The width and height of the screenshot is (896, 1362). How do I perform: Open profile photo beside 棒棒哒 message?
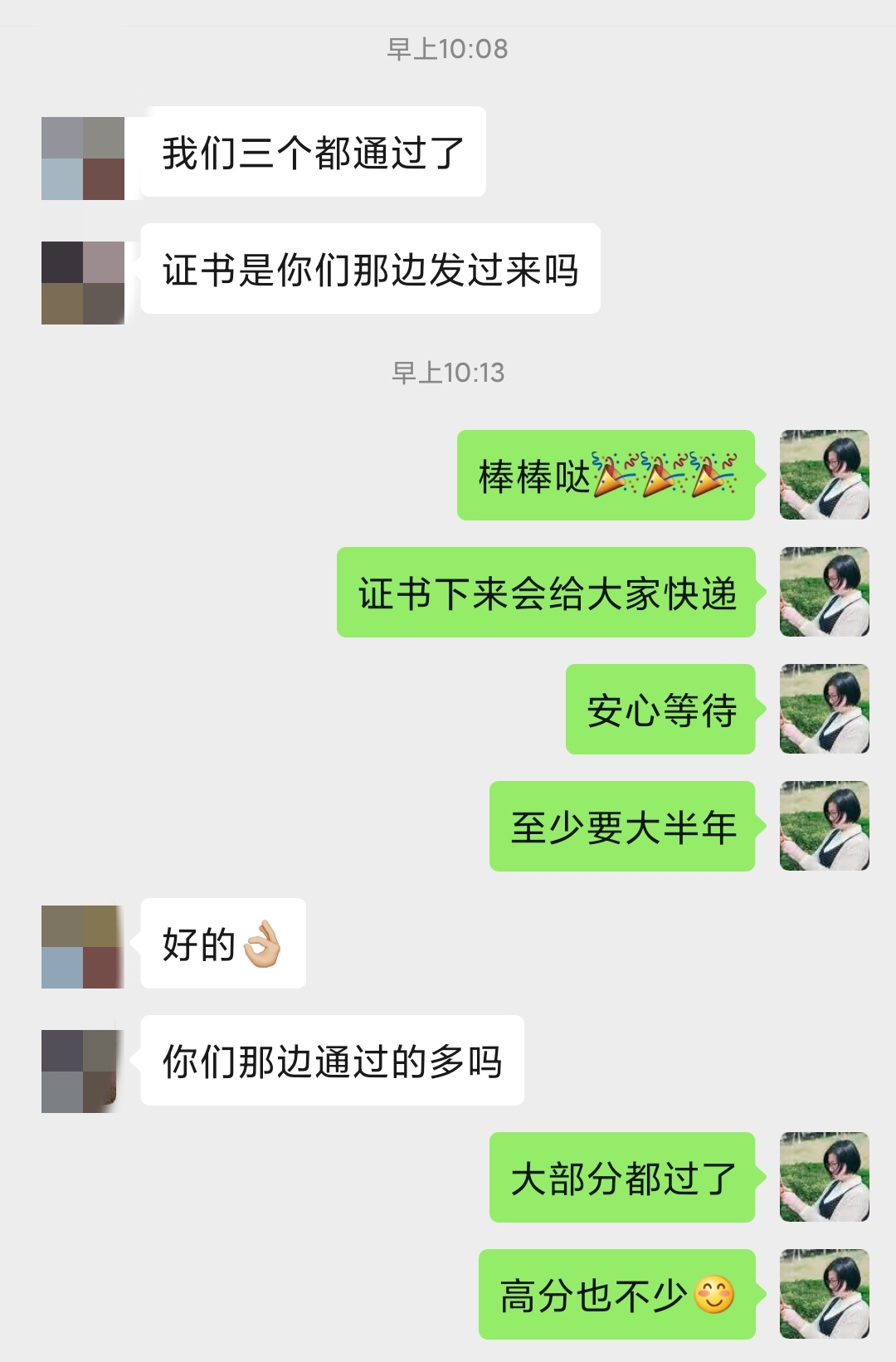pos(824,475)
